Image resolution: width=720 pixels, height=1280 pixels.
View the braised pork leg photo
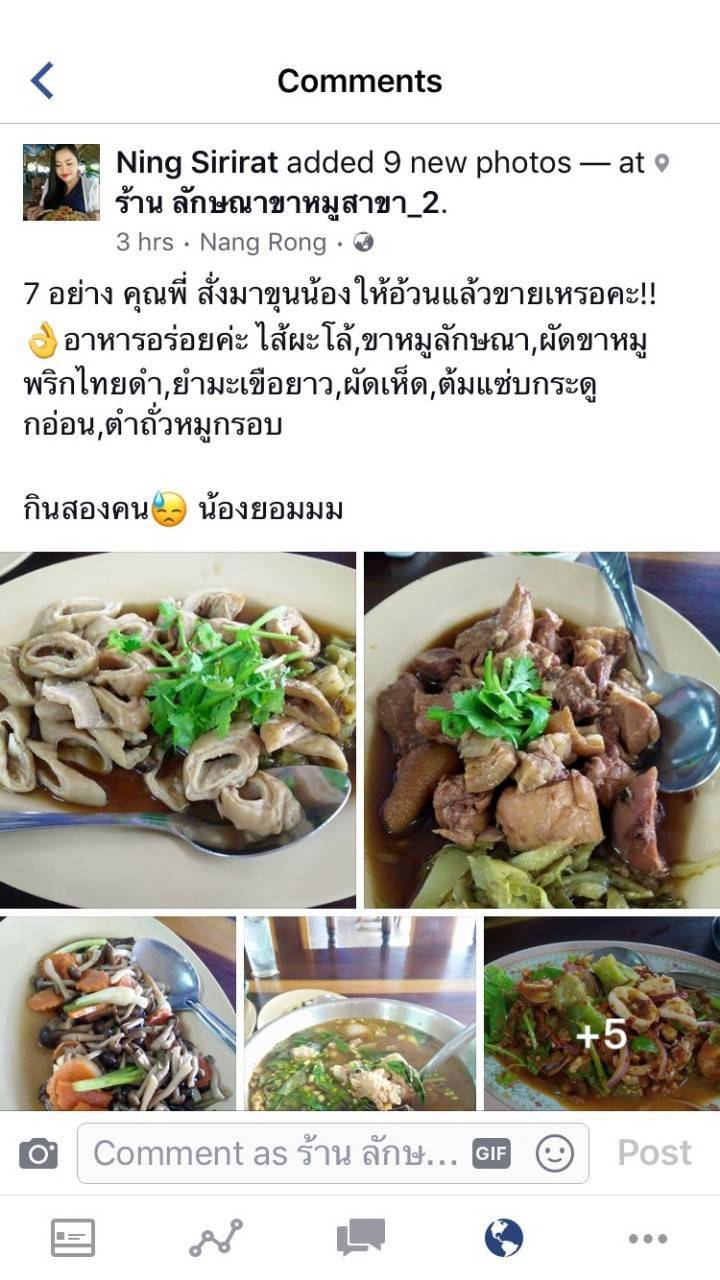[x=542, y=729]
